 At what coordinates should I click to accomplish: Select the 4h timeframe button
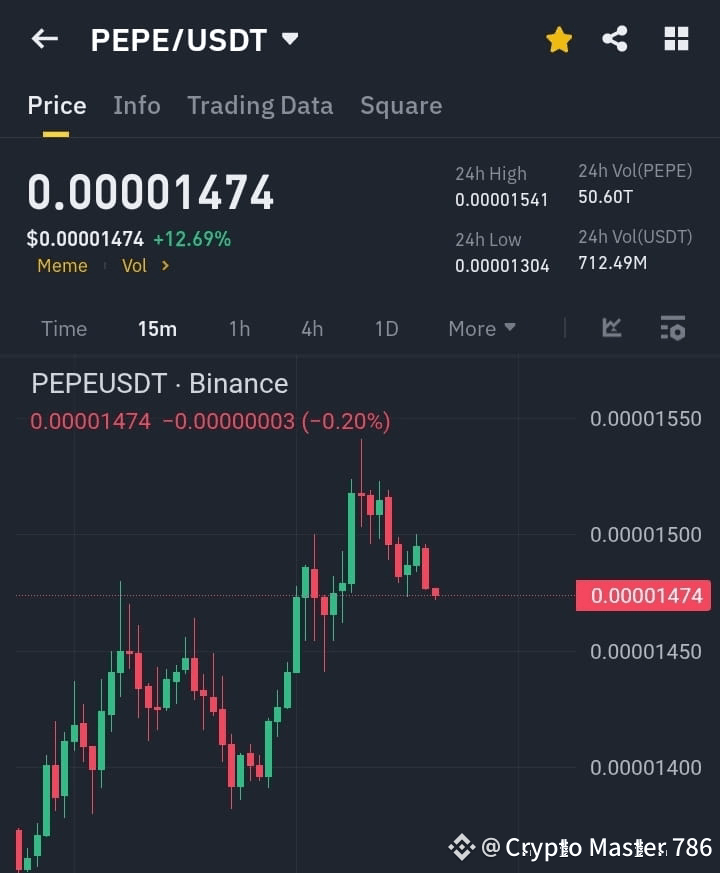coord(311,328)
